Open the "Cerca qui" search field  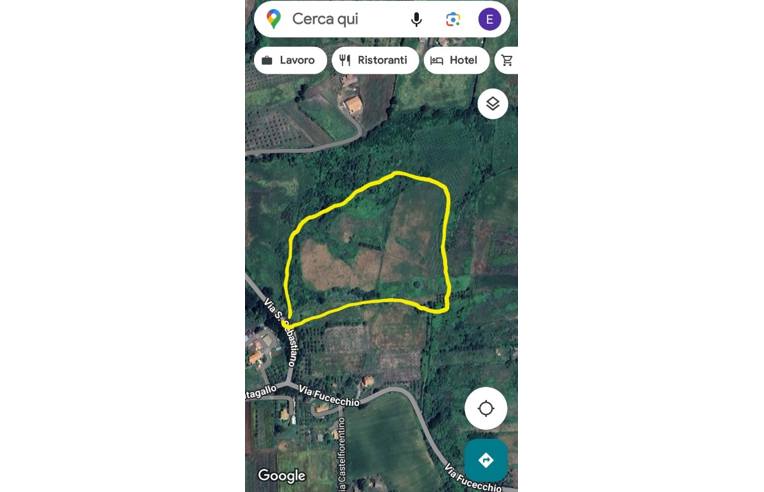click(340, 19)
